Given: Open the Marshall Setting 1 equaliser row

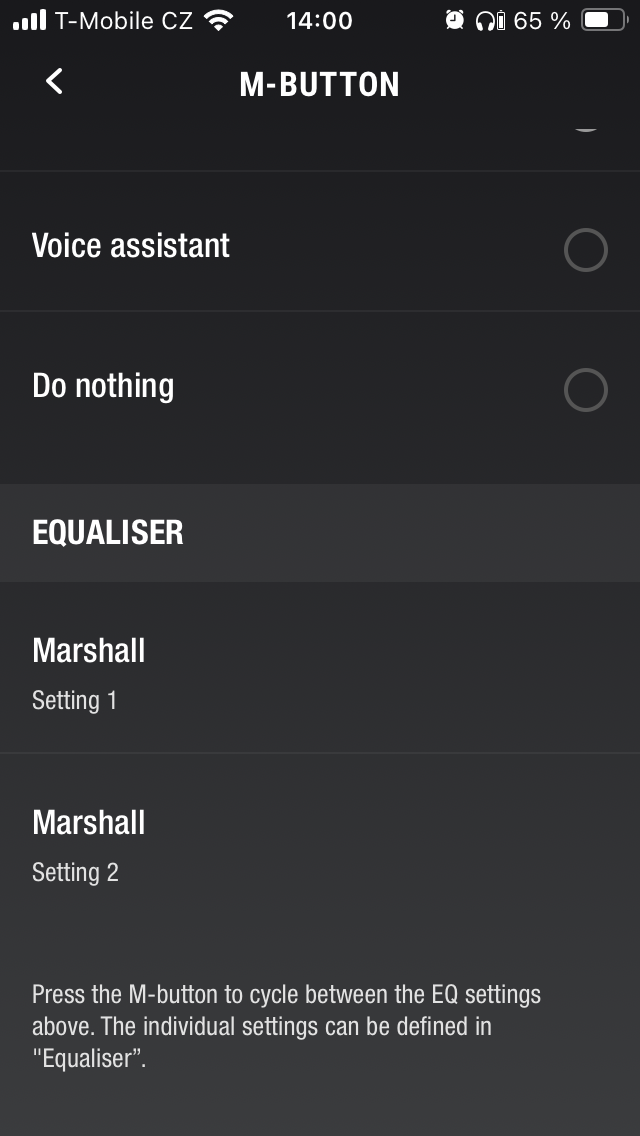Looking at the screenshot, I should tap(320, 670).
